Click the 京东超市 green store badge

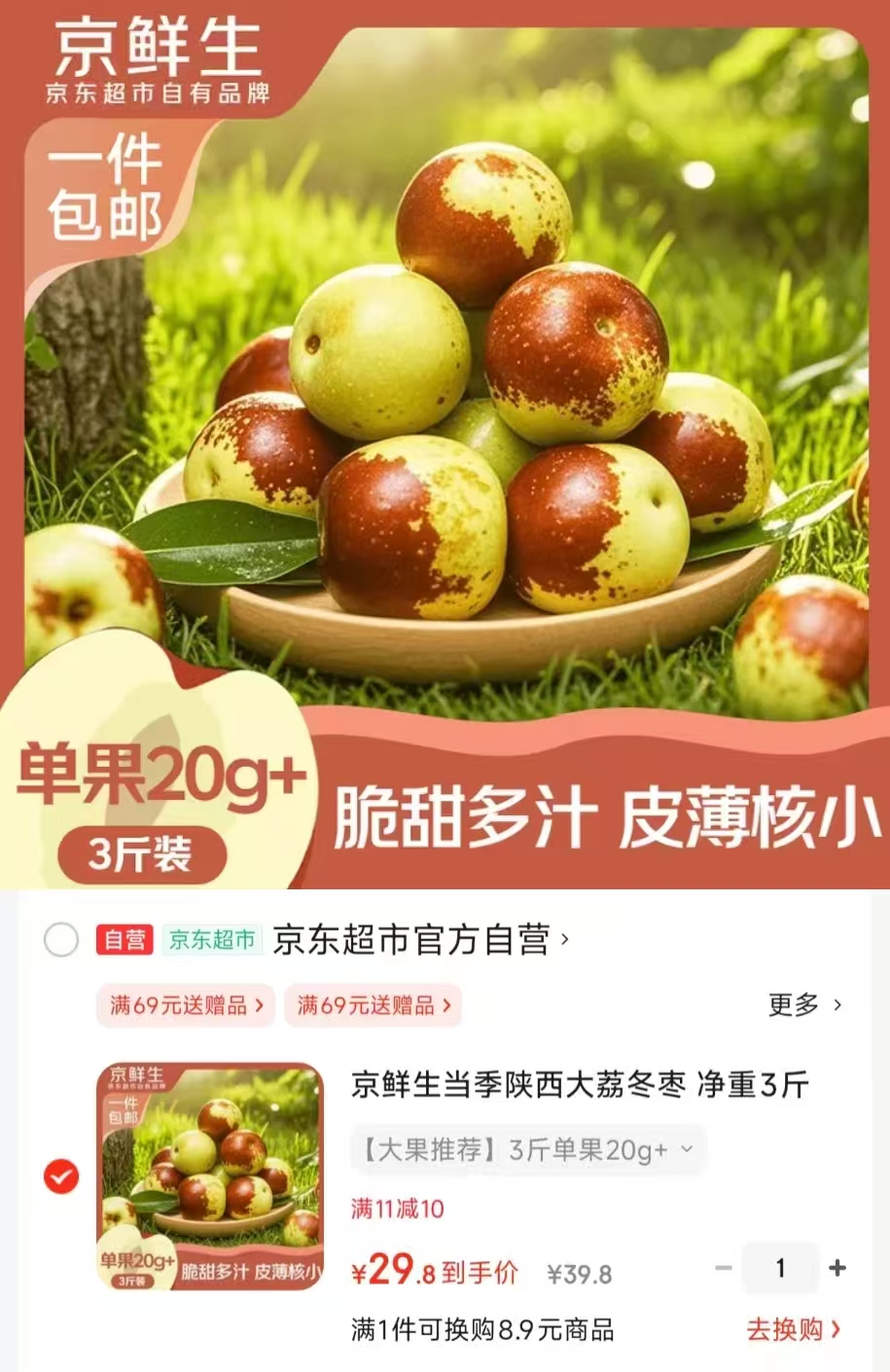[x=213, y=940]
